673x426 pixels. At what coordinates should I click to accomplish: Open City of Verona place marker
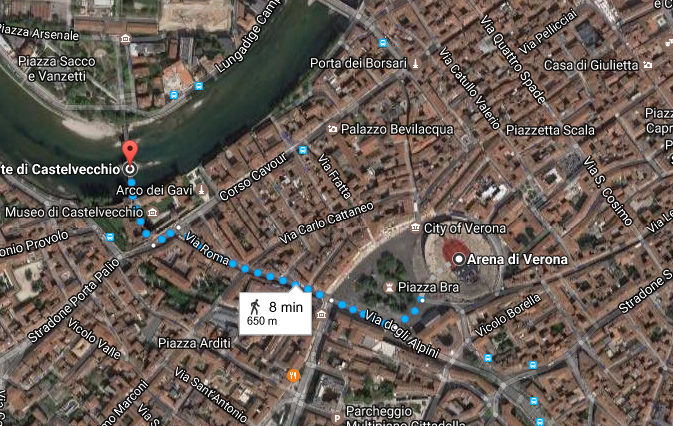point(415,228)
